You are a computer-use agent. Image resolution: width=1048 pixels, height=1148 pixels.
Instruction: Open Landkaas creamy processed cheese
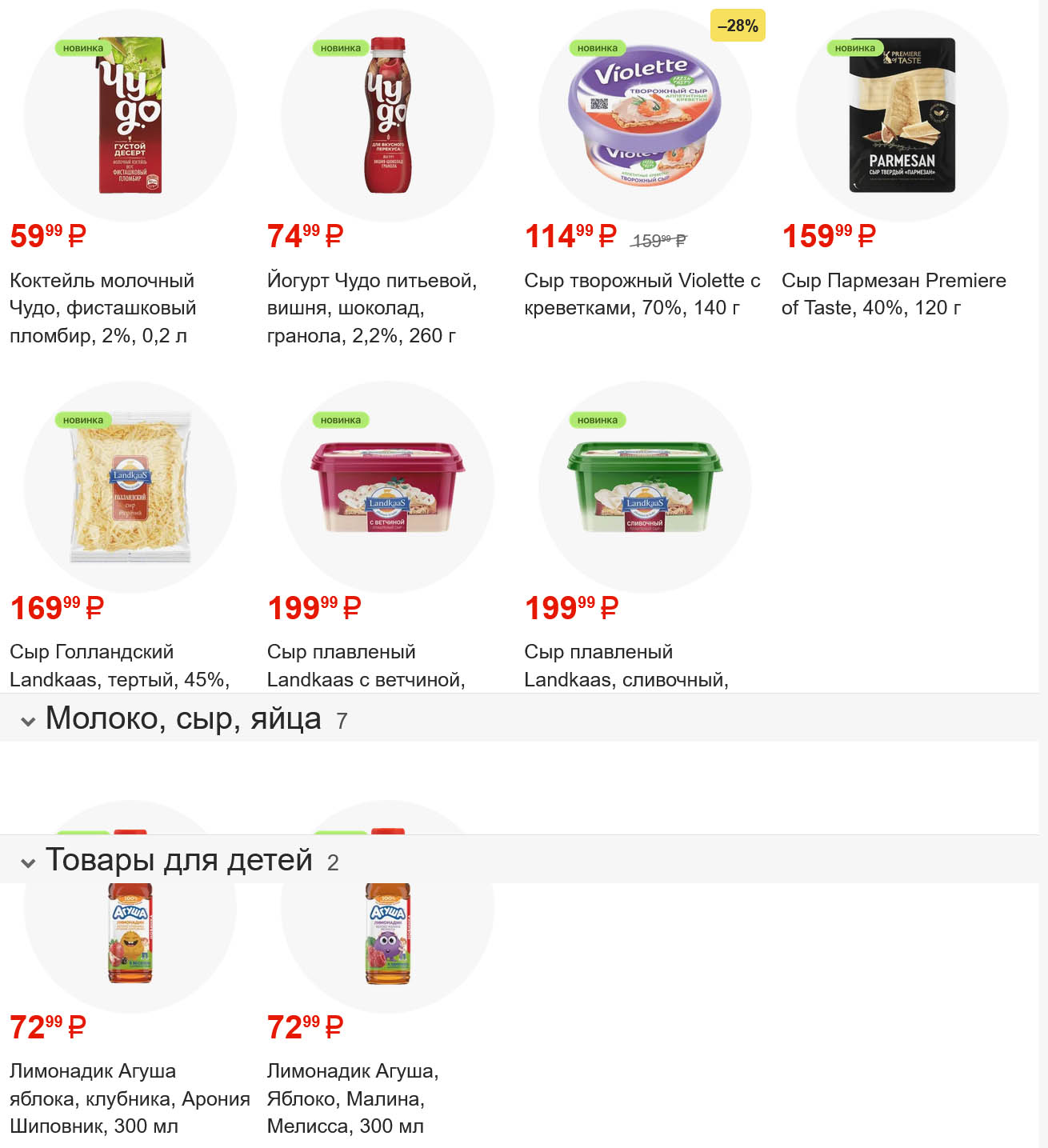point(645,488)
